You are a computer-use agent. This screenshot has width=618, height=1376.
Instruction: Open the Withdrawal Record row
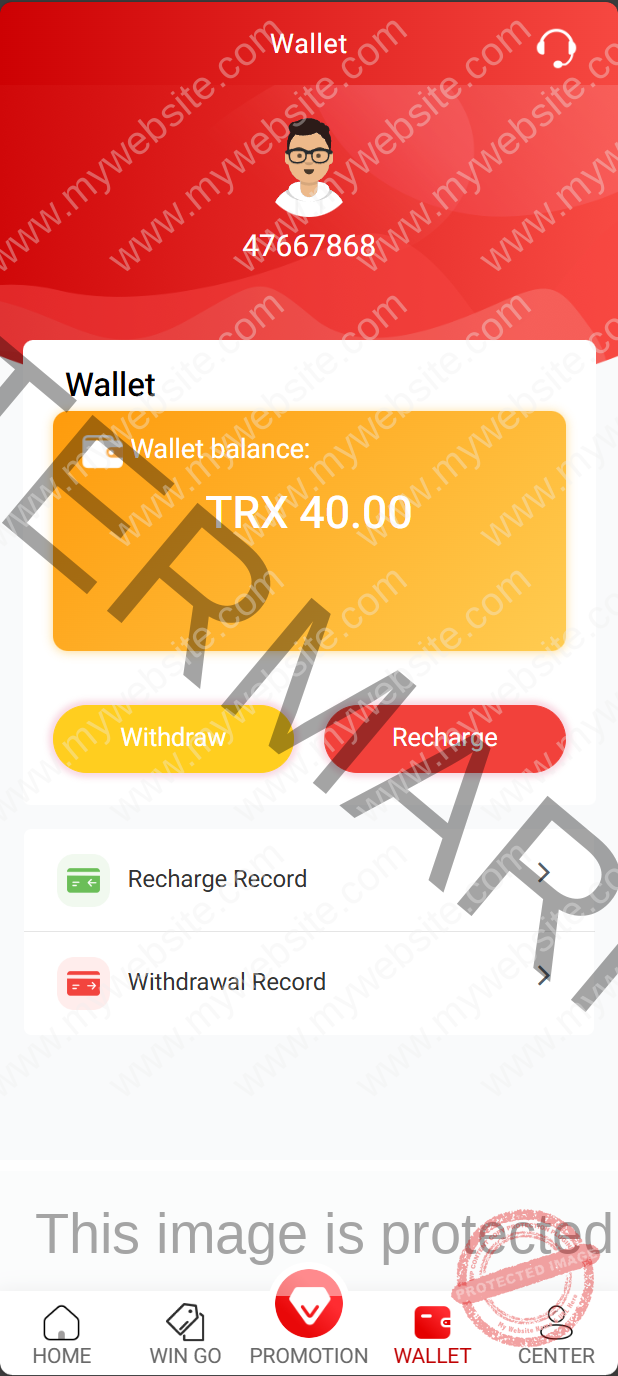coord(308,982)
